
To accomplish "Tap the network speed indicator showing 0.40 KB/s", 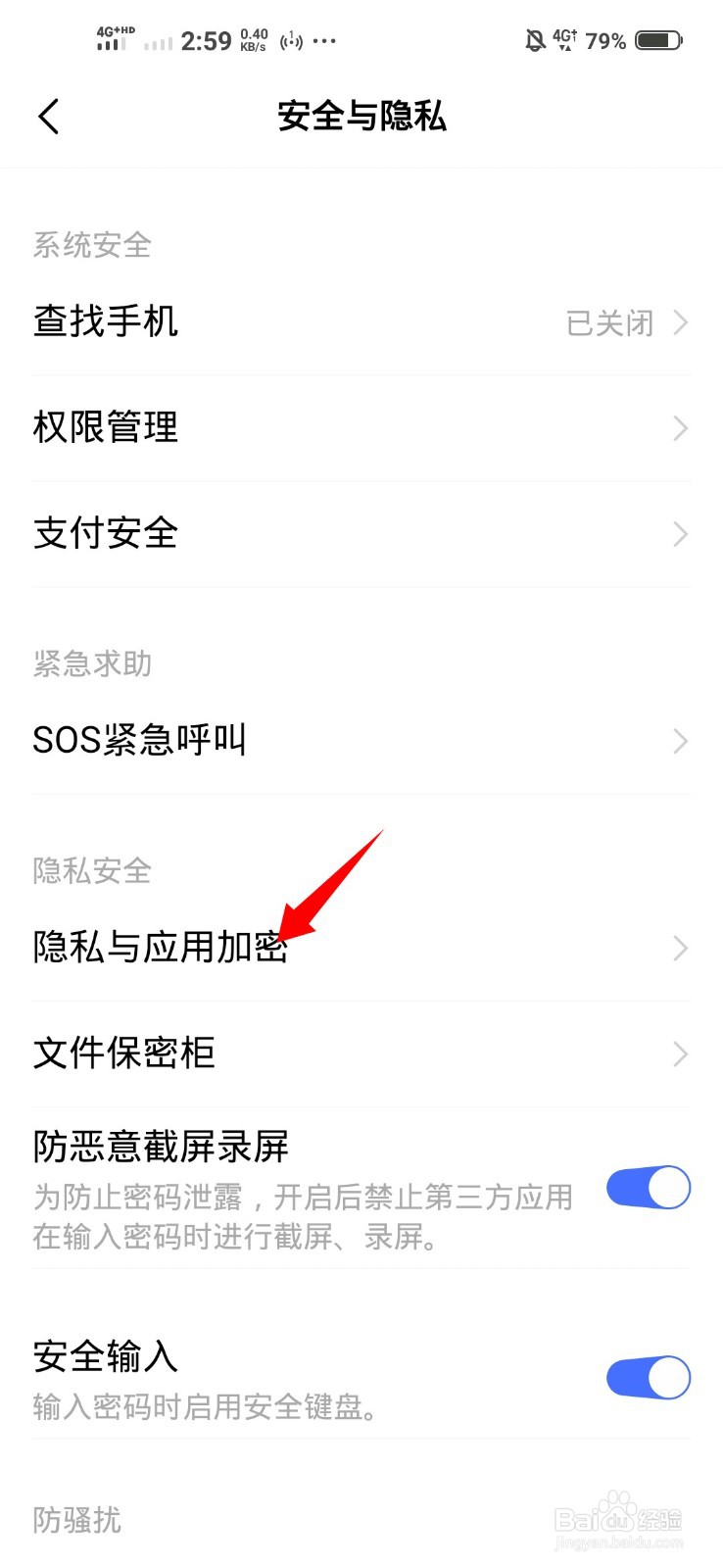I will (x=252, y=40).
